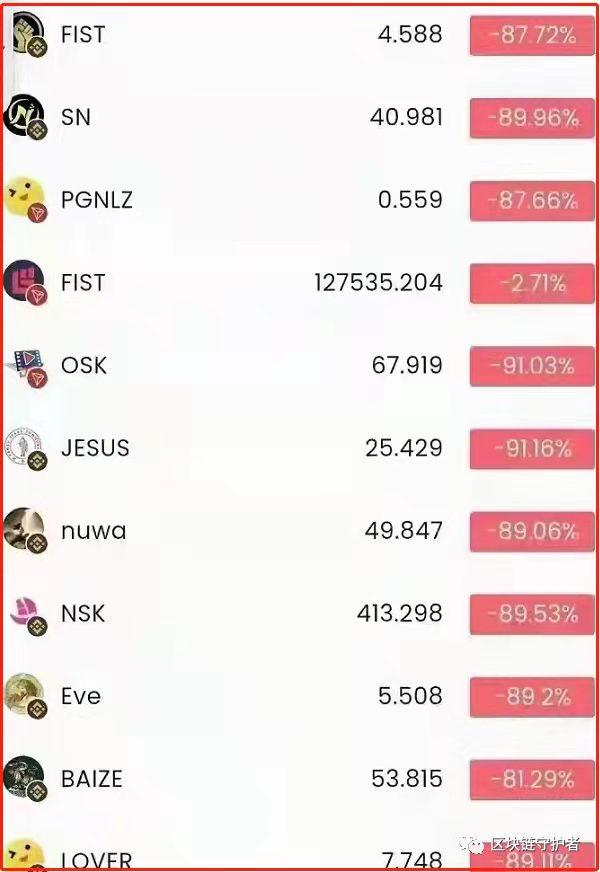Open the FIST token showing 127535.204
Screen dimensions: 600x872
coord(83,283)
